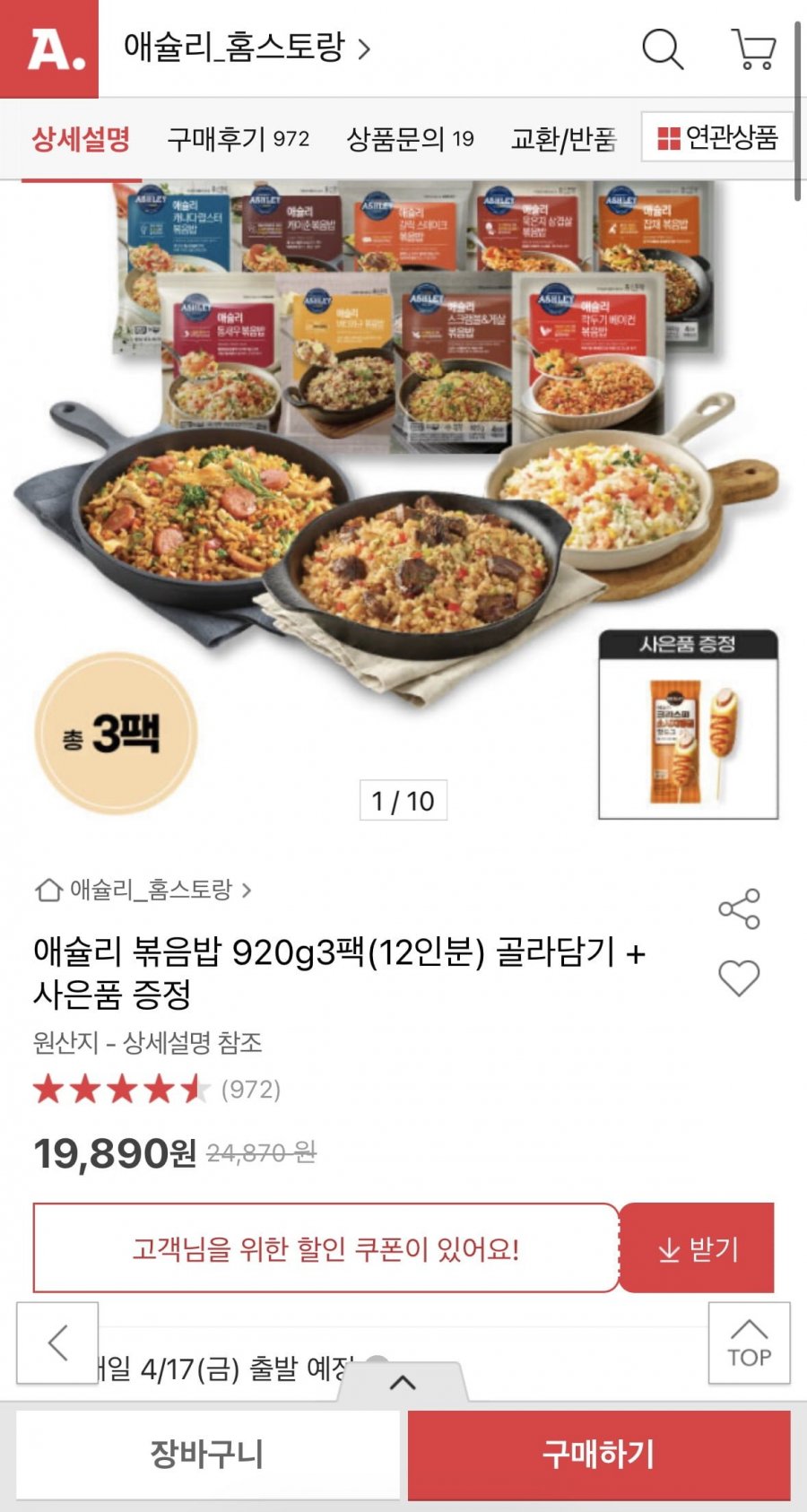The width and height of the screenshot is (807, 1512).
Task: Go to the A. home logo
Action: 49,48
